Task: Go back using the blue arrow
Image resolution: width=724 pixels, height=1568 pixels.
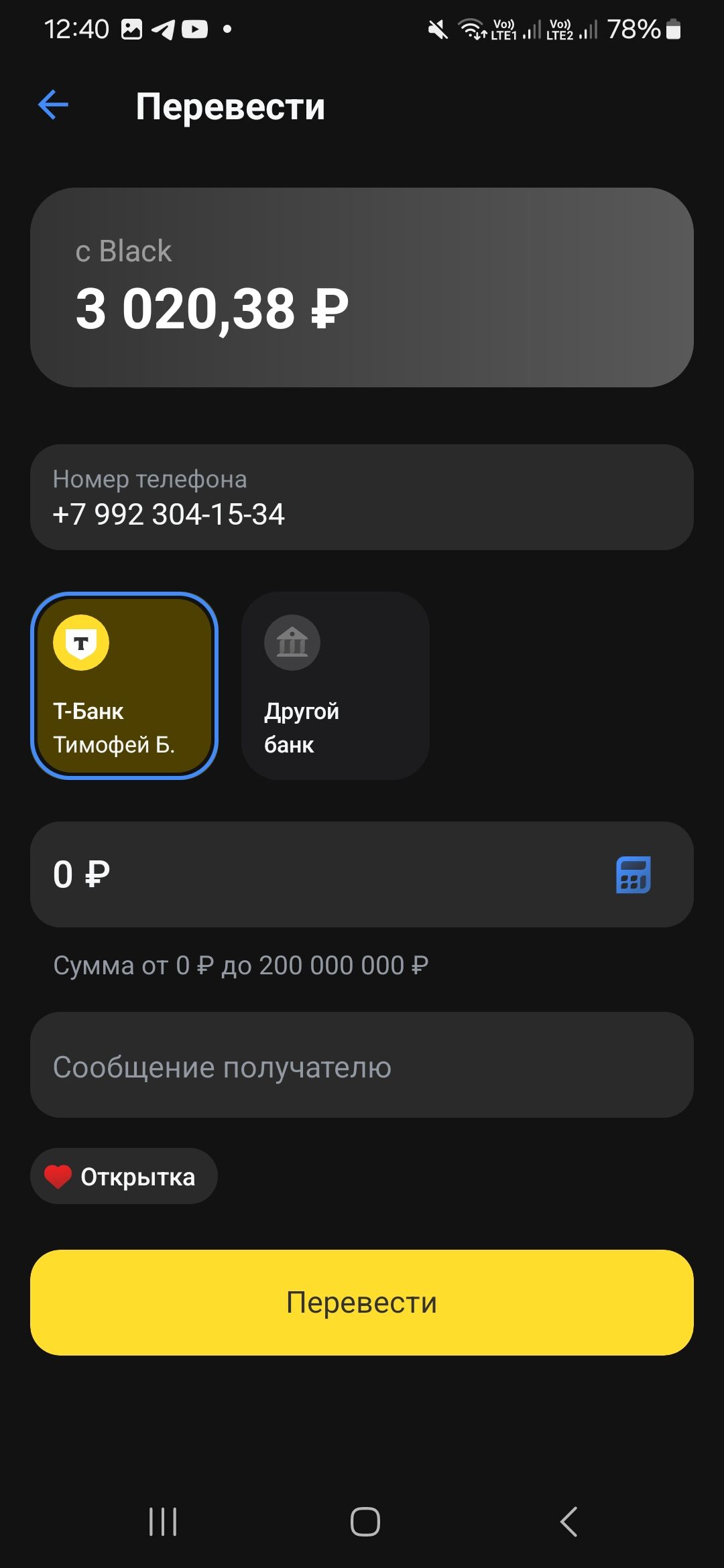Action: [x=54, y=105]
